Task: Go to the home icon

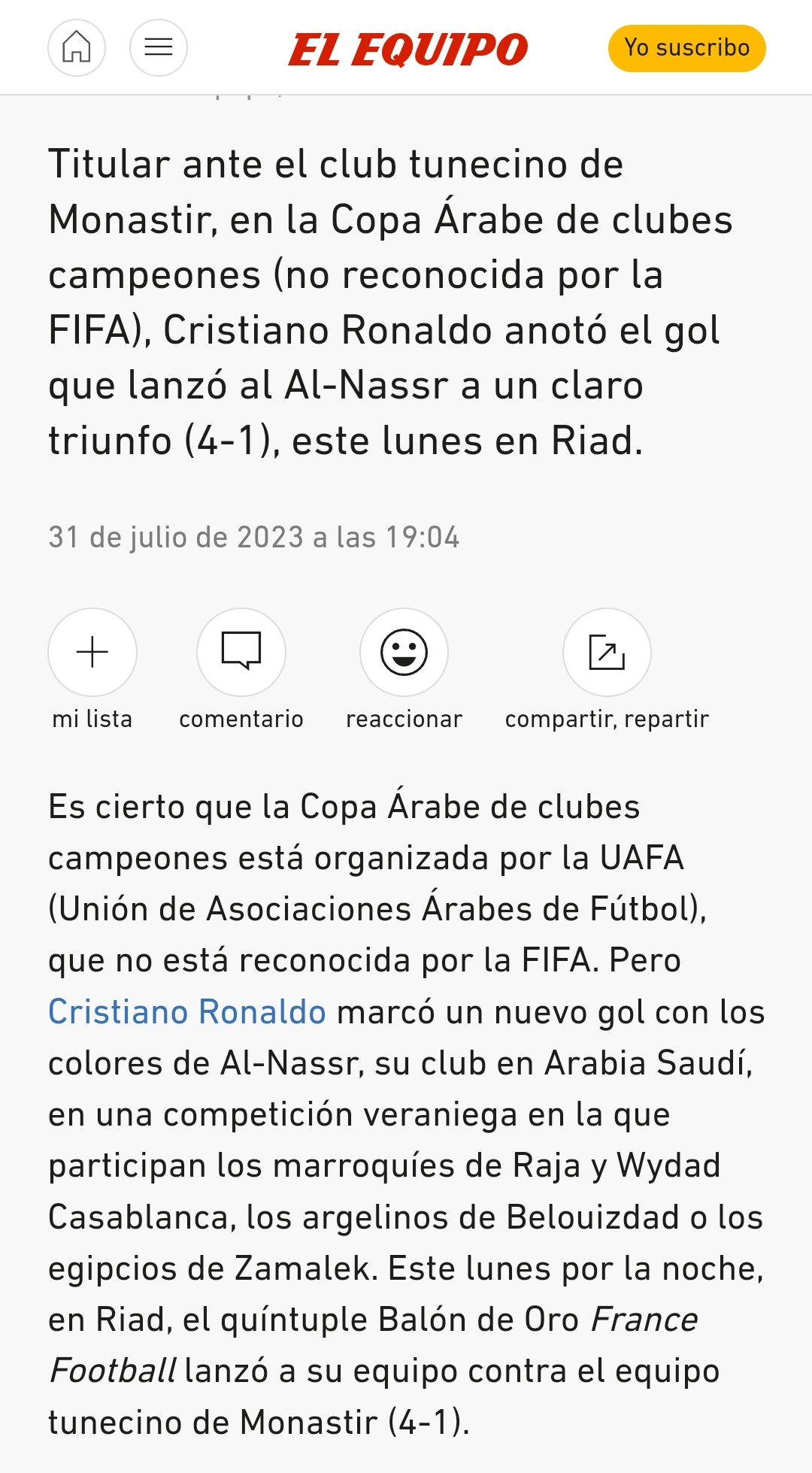Action: point(77,47)
